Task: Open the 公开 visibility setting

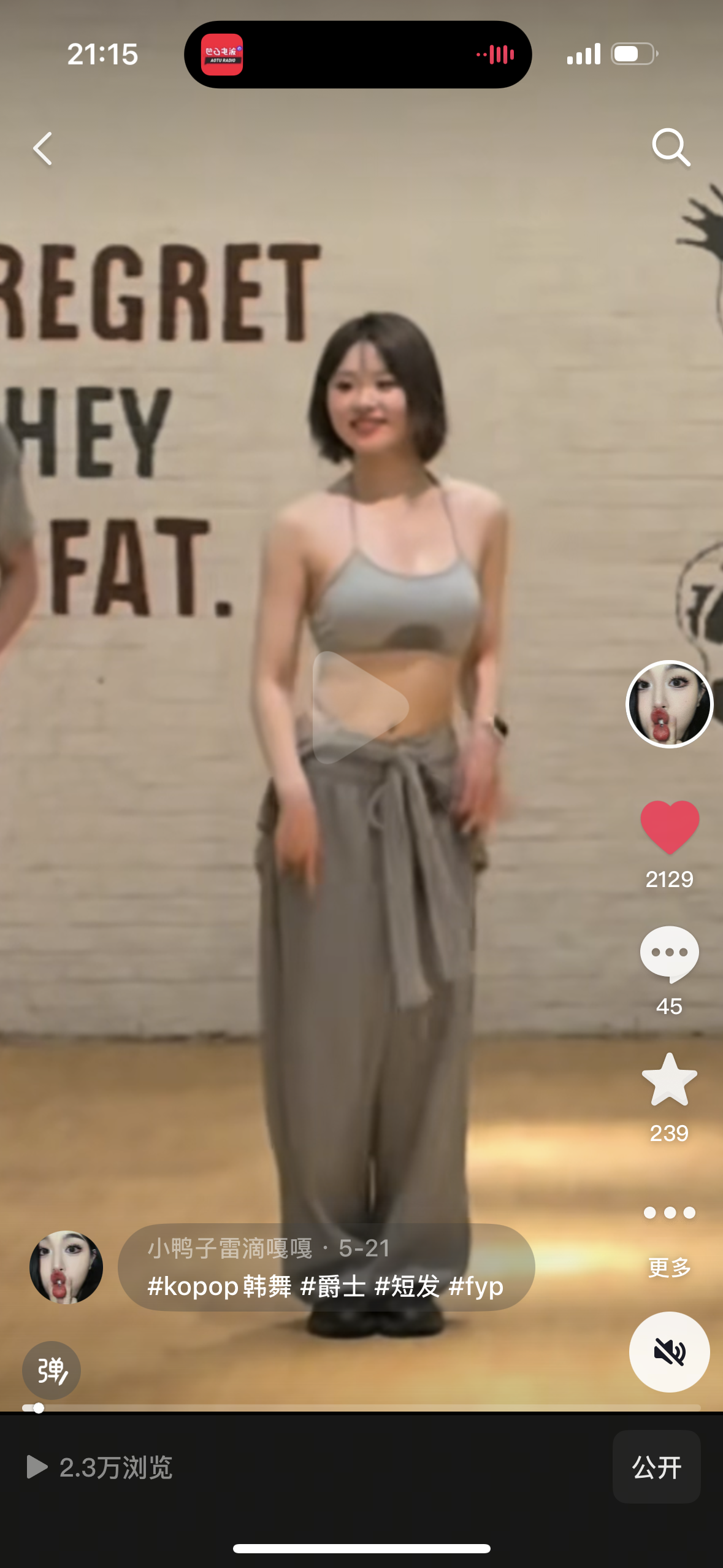Action: [x=656, y=1467]
